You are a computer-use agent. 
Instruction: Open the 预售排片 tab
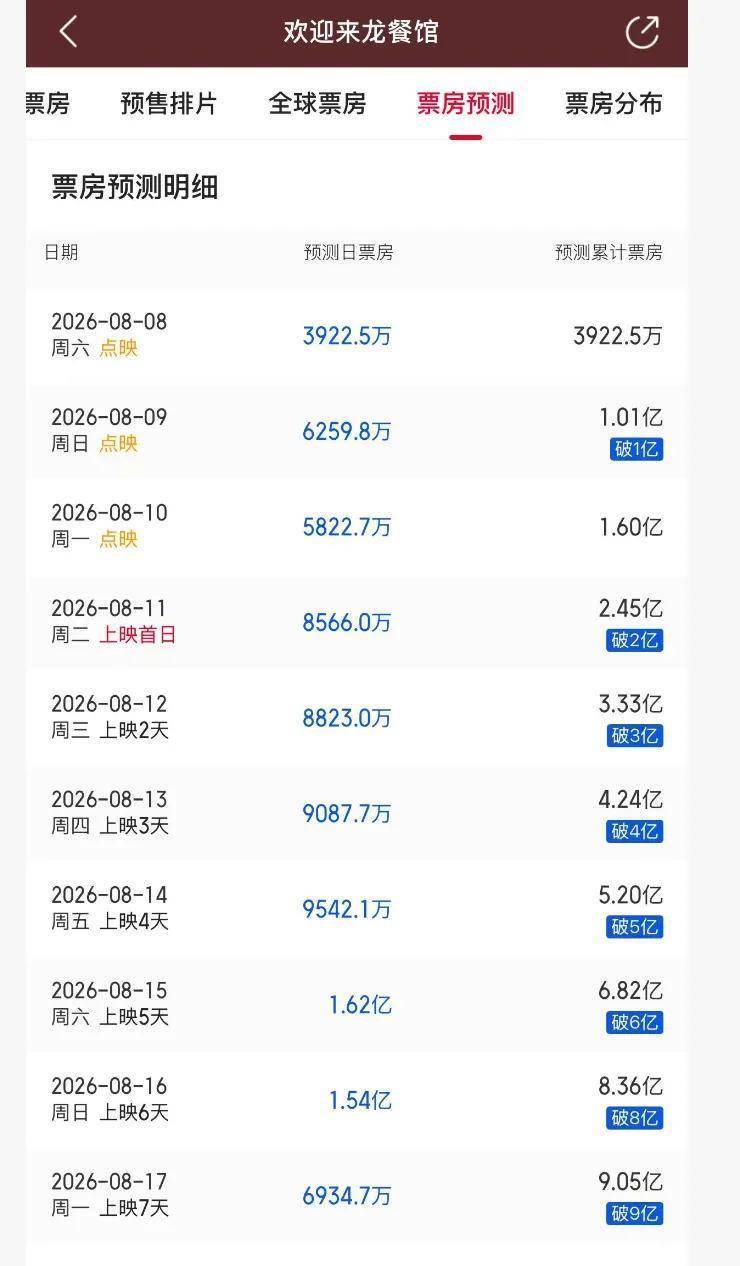[168, 103]
